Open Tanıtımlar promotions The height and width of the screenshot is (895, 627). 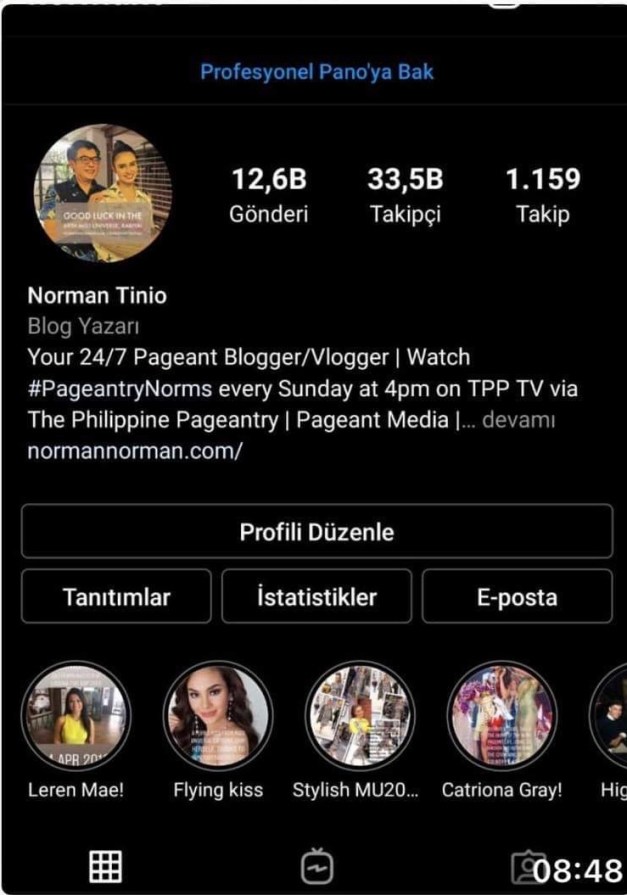[x=116, y=598]
